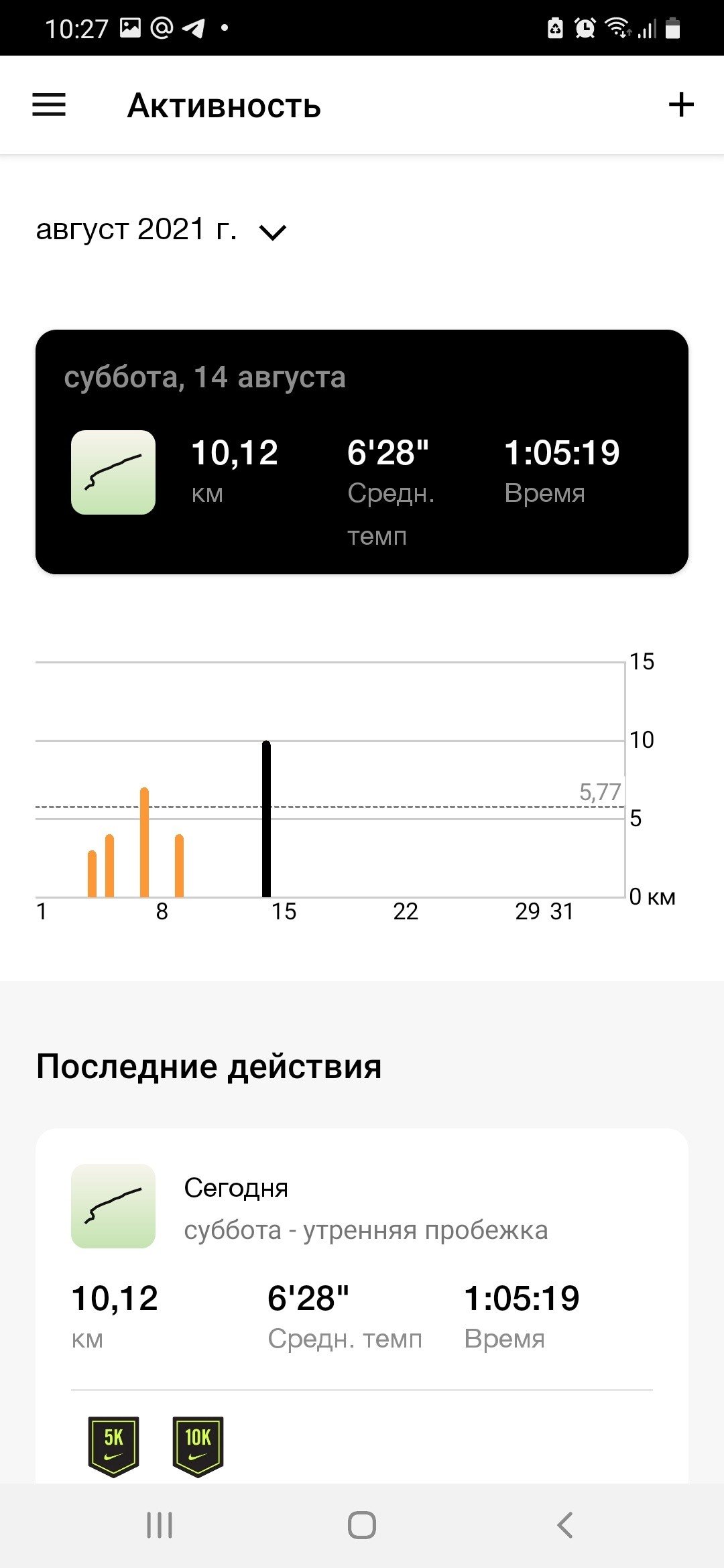Screen dimensions: 724x1568
Task: Expand the август 2021 г. month picker
Action: coord(162,231)
